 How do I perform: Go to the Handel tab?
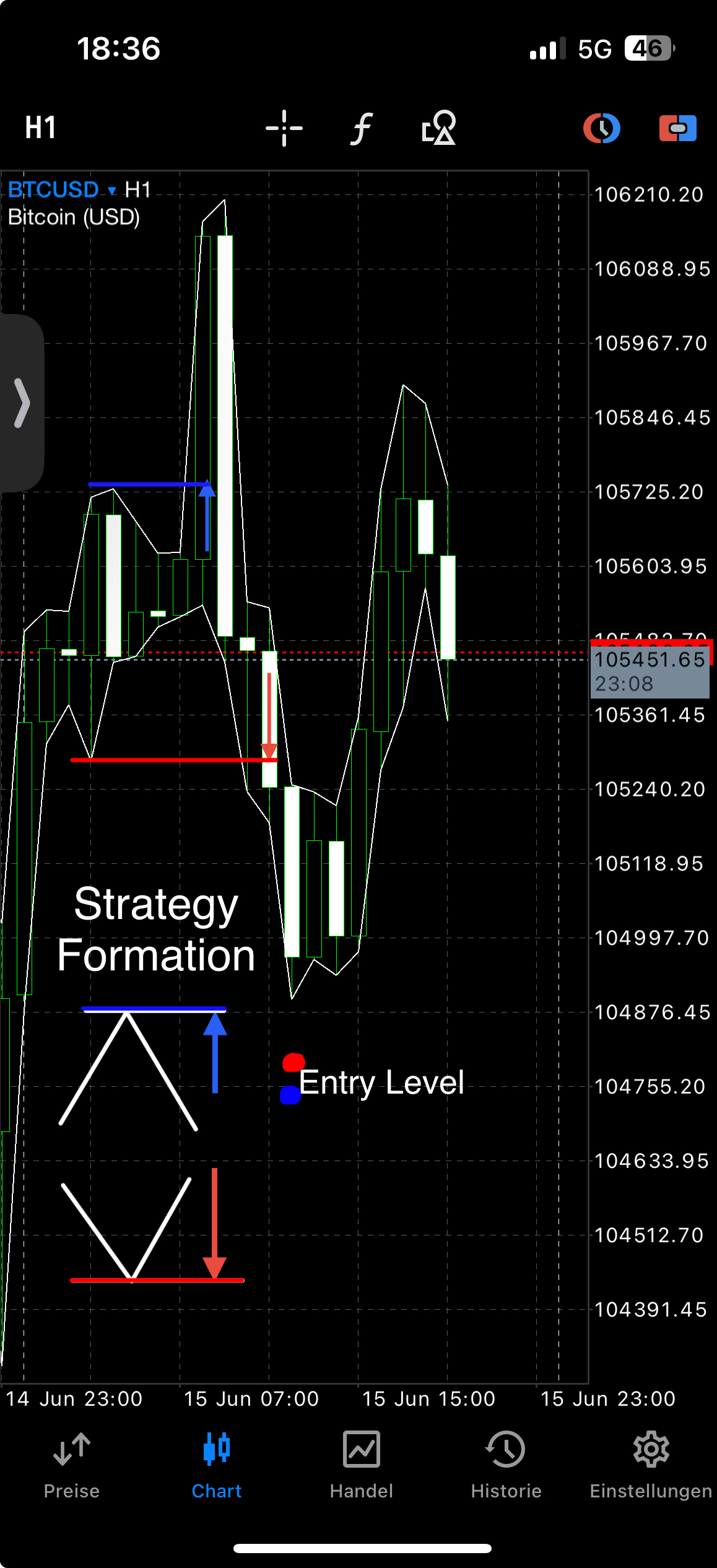coord(362,1465)
